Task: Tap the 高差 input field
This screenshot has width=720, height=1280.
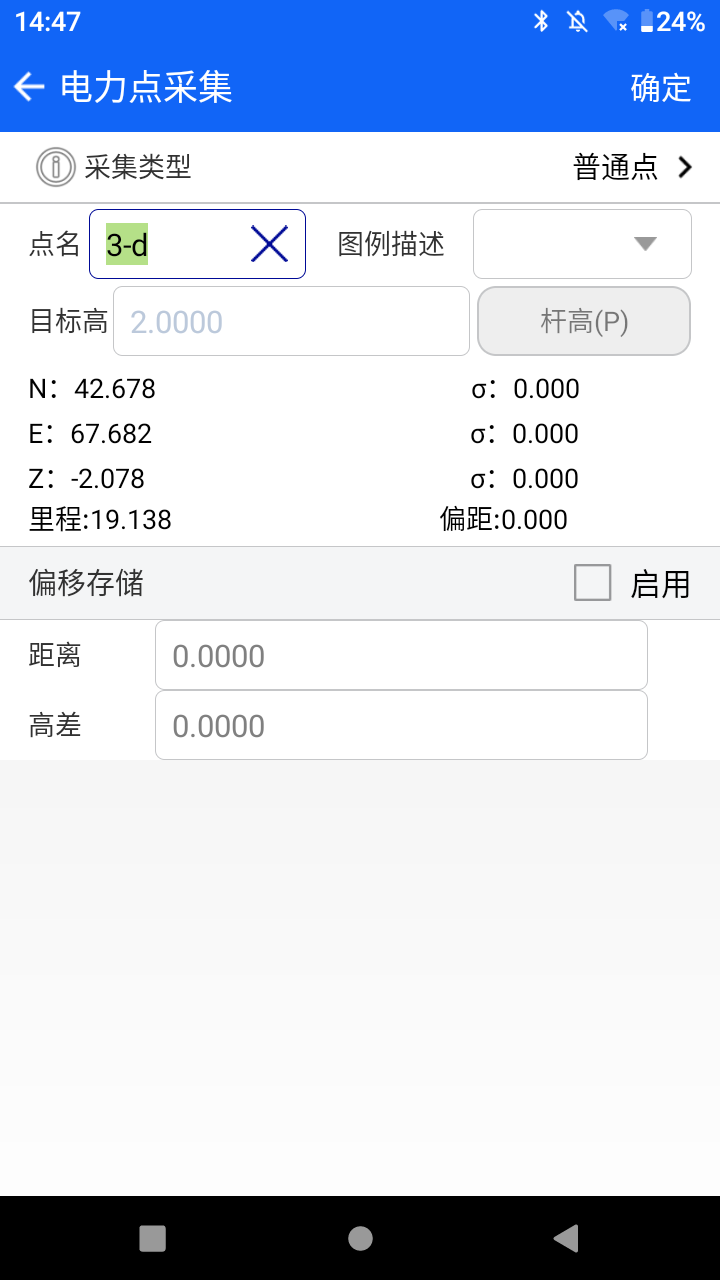Action: [x=401, y=725]
